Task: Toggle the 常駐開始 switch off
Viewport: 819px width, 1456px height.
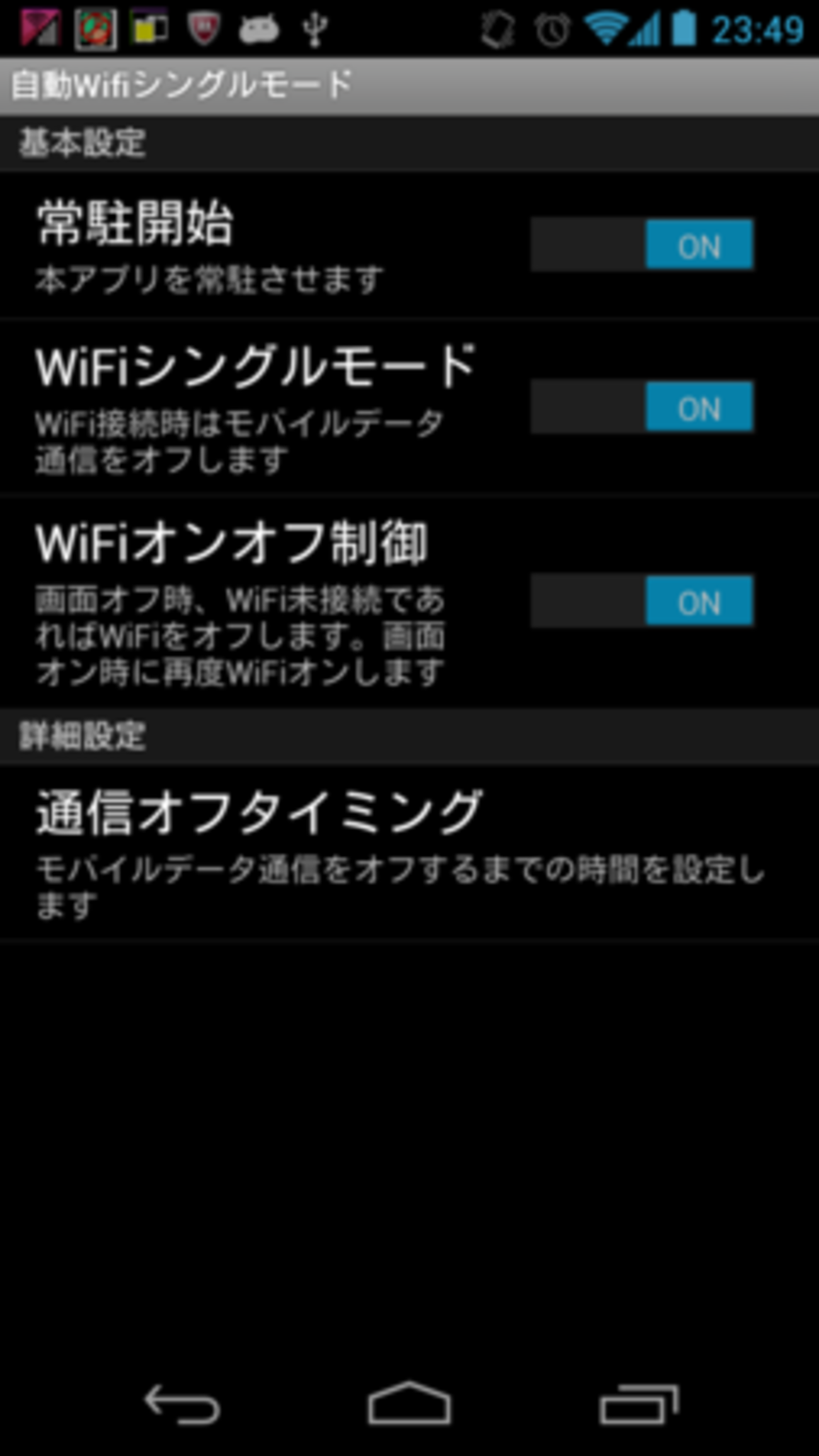Action: [x=642, y=244]
